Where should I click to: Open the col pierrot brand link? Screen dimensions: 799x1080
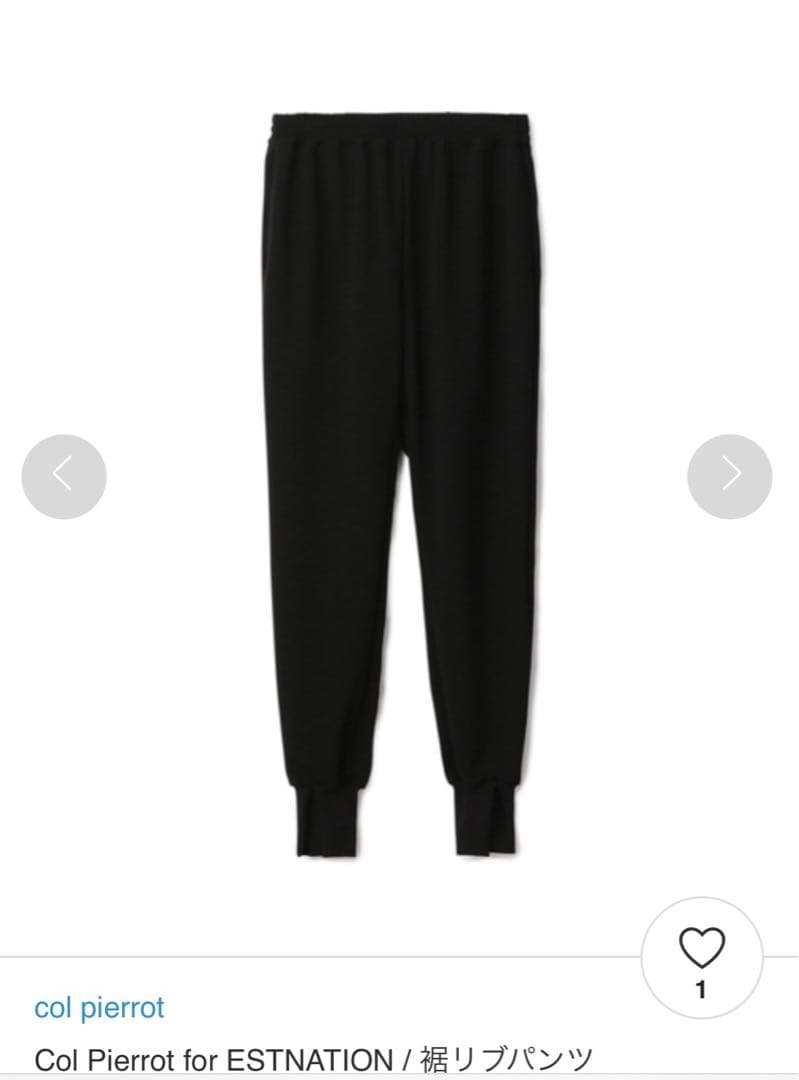(x=99, y=1007)
